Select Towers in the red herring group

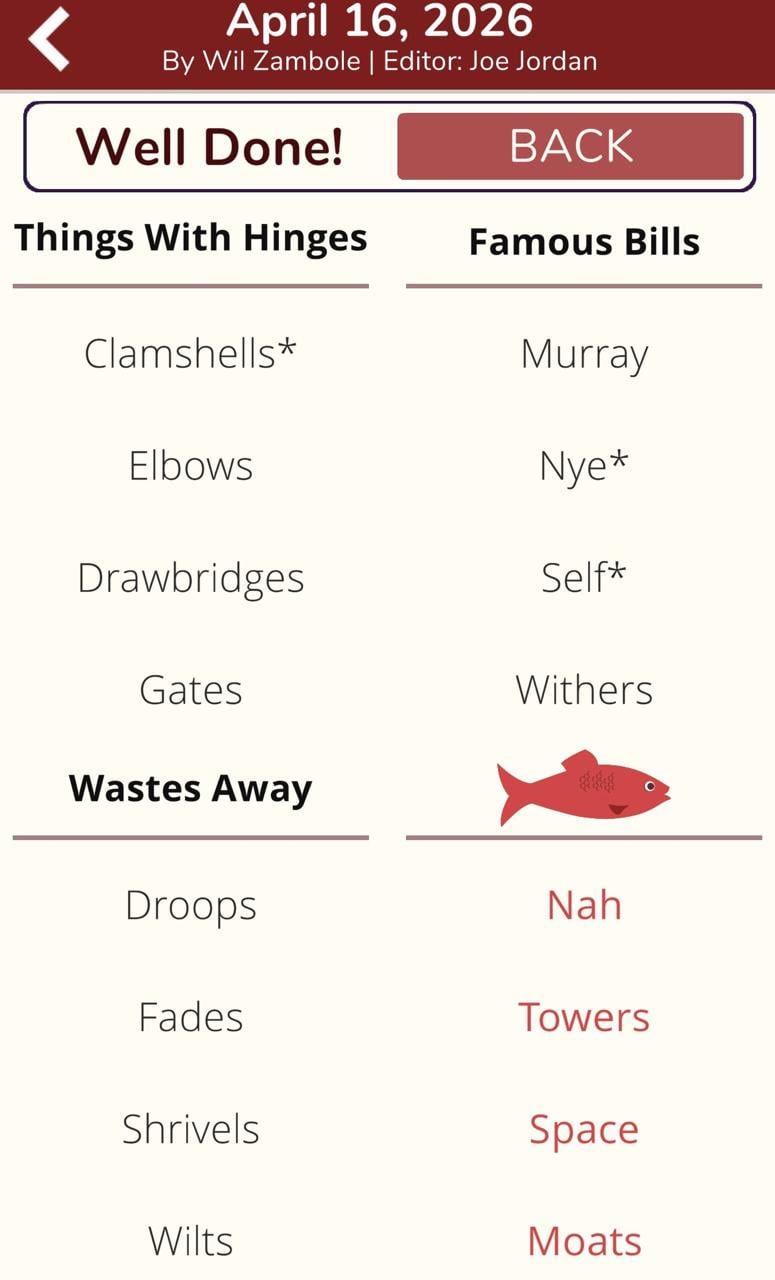tap(584, 1016)
